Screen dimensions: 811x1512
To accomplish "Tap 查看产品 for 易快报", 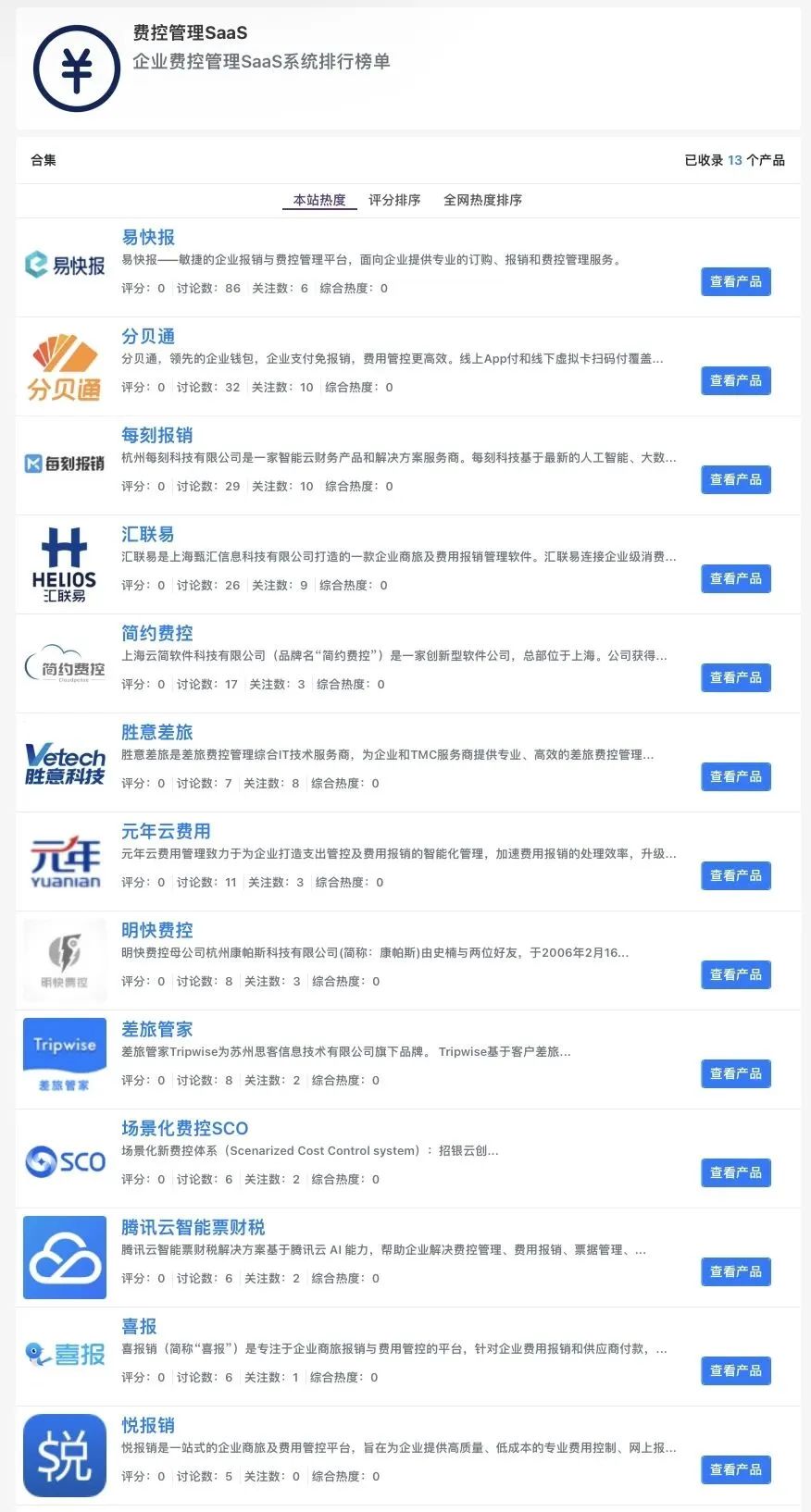I will click(x=736, y=281).
